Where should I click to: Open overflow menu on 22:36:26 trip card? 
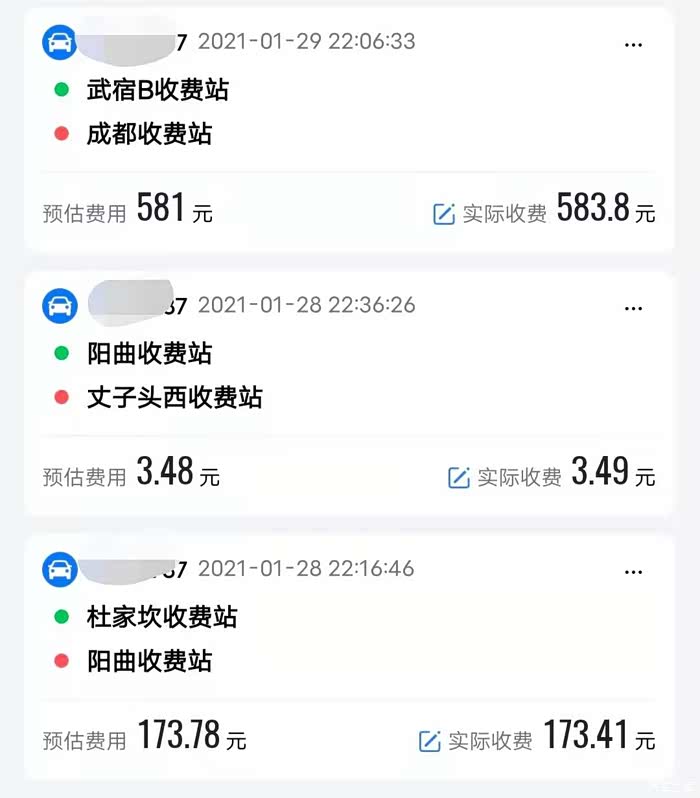click(x=633, y=309)
